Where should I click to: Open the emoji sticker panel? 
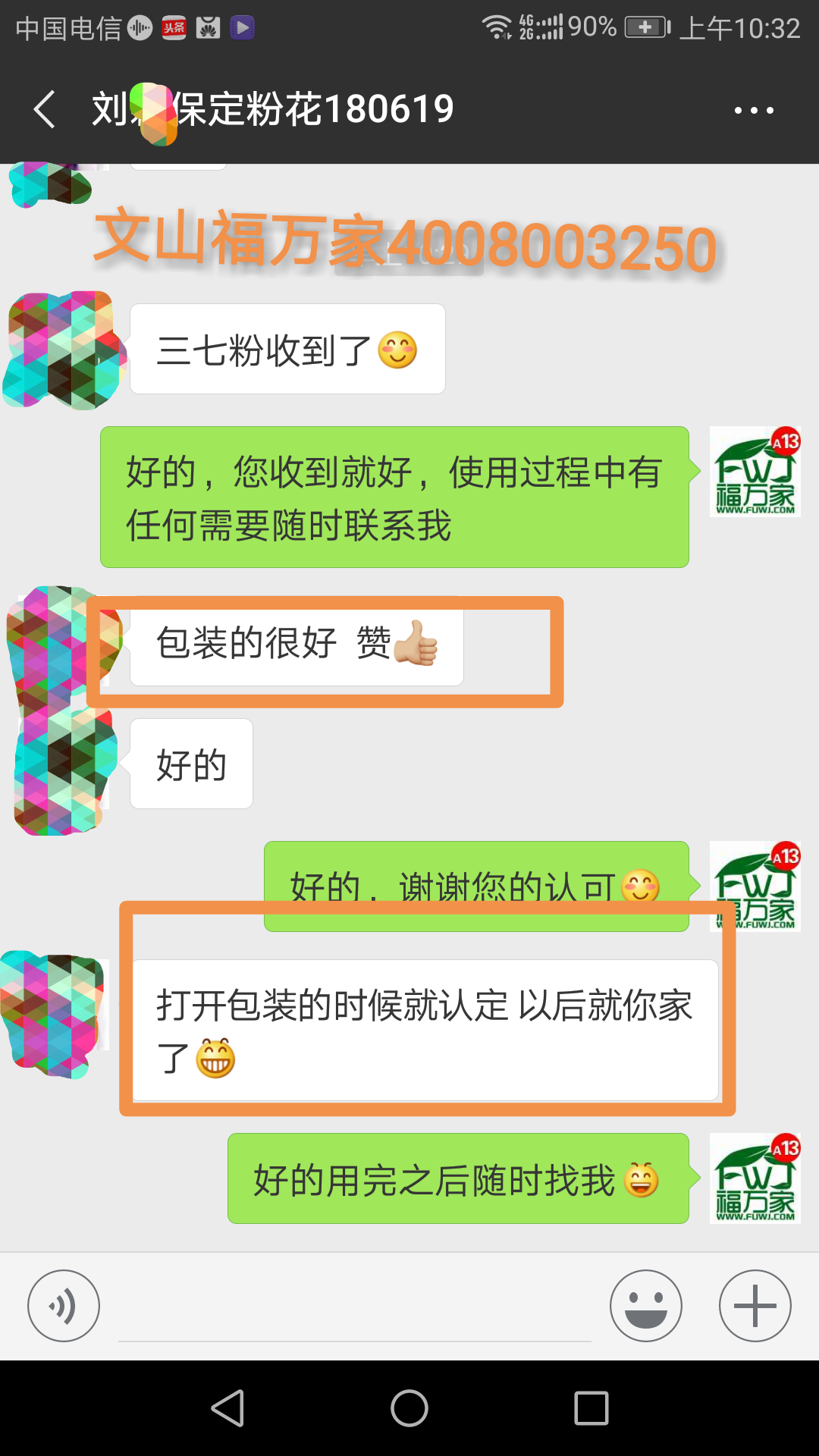point(646,1306)
